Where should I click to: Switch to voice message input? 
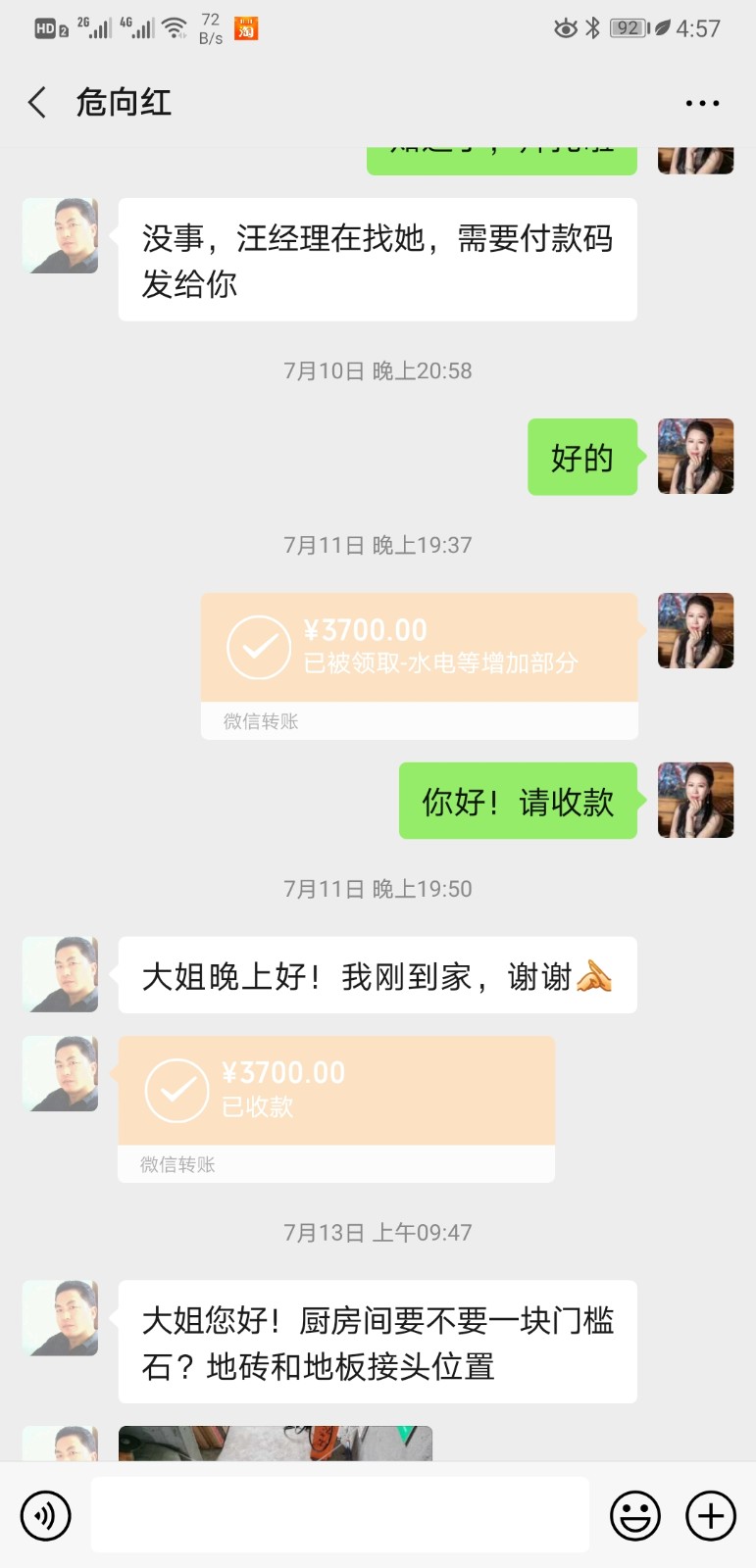[x=45, y=1516]
